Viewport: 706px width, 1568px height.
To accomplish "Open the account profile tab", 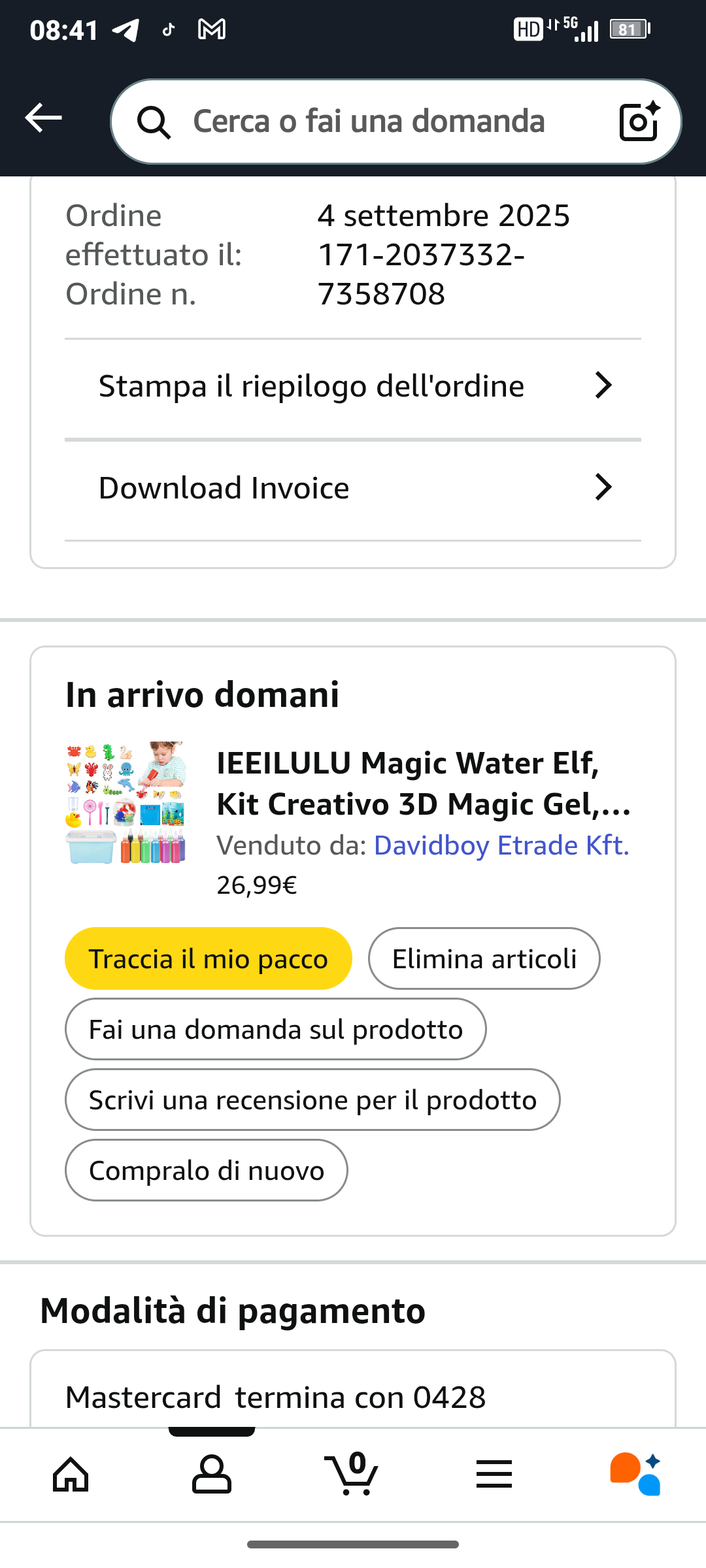I will (212, 1475).
